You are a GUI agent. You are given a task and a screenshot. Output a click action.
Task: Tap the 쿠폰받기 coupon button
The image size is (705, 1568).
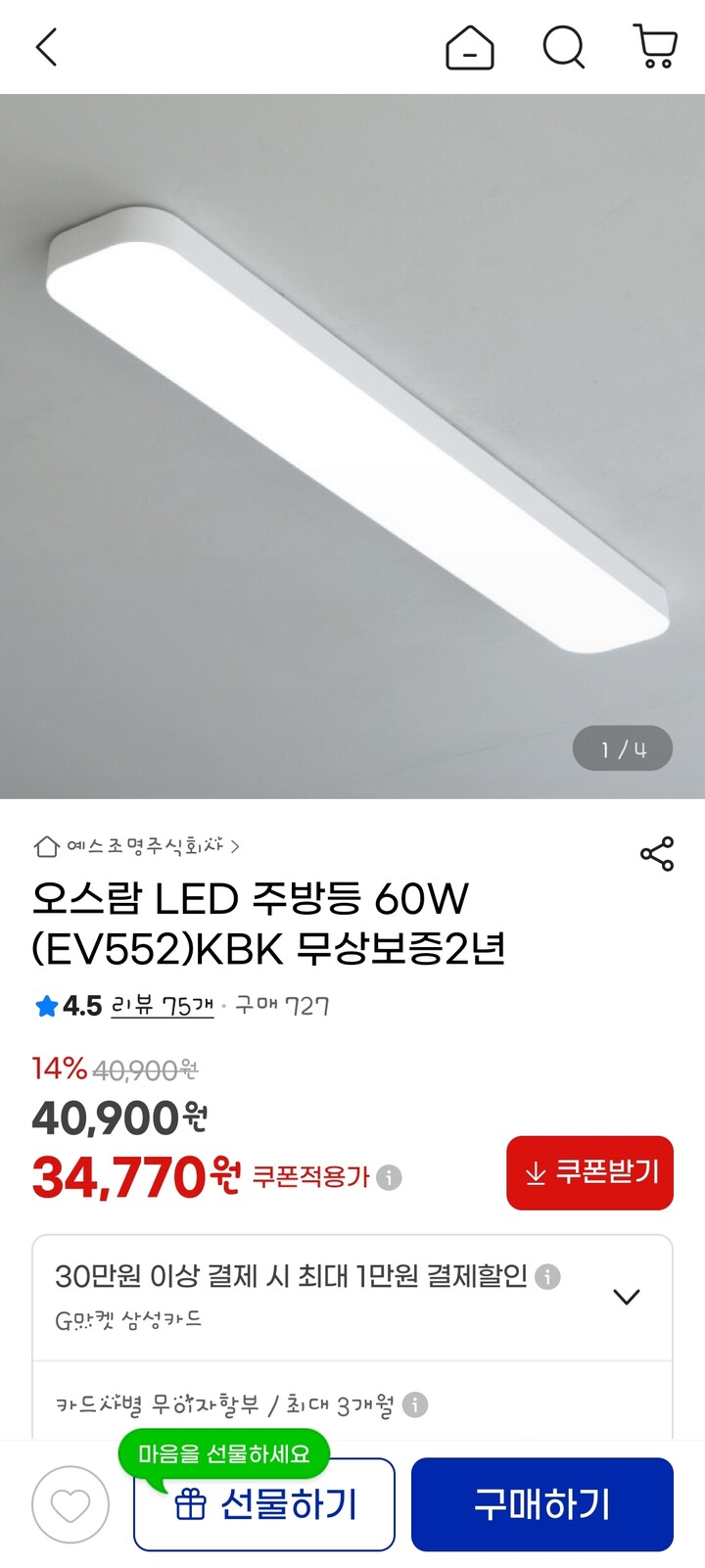pos(590,1172)
